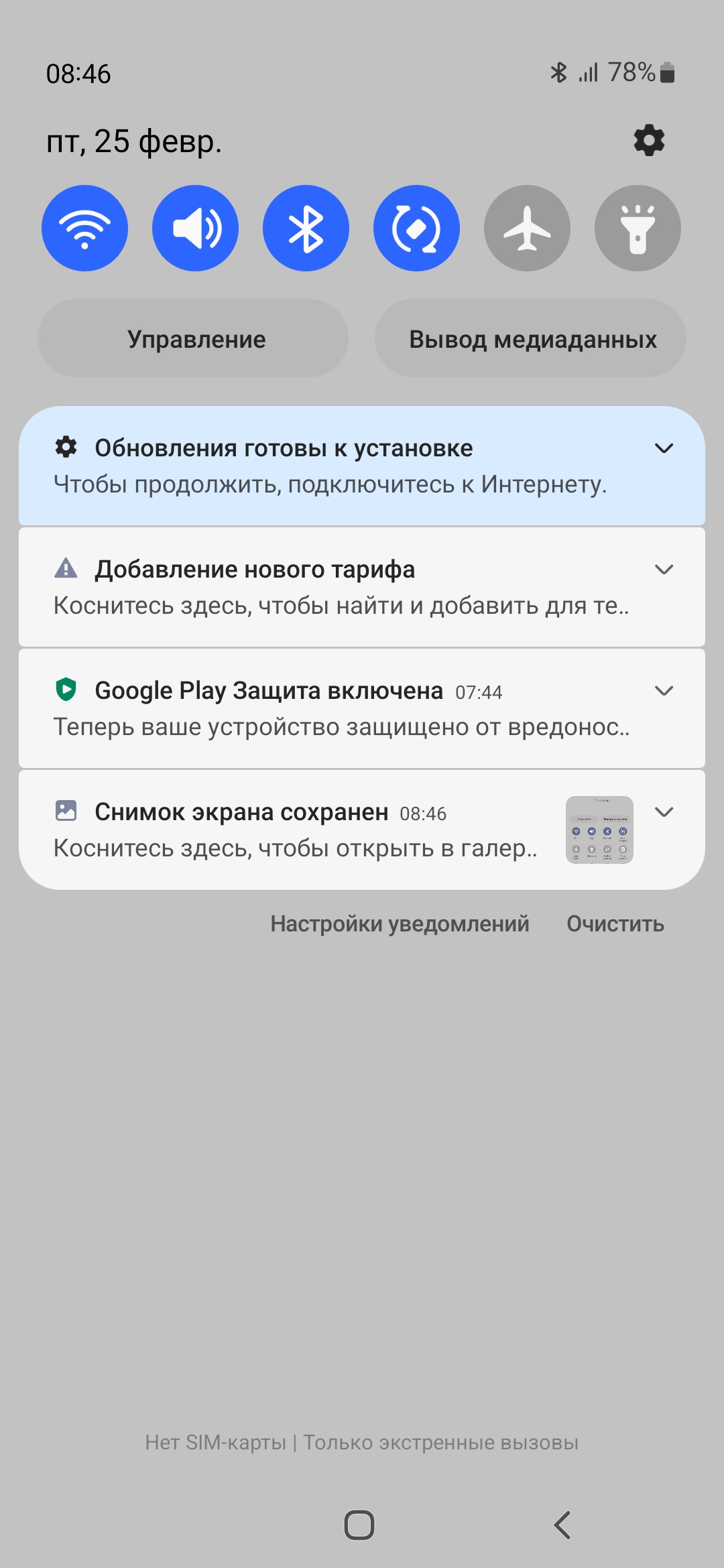724x1568 pixels.
Task: Open Настройки уведомлений
Action: tap(400, 924)
